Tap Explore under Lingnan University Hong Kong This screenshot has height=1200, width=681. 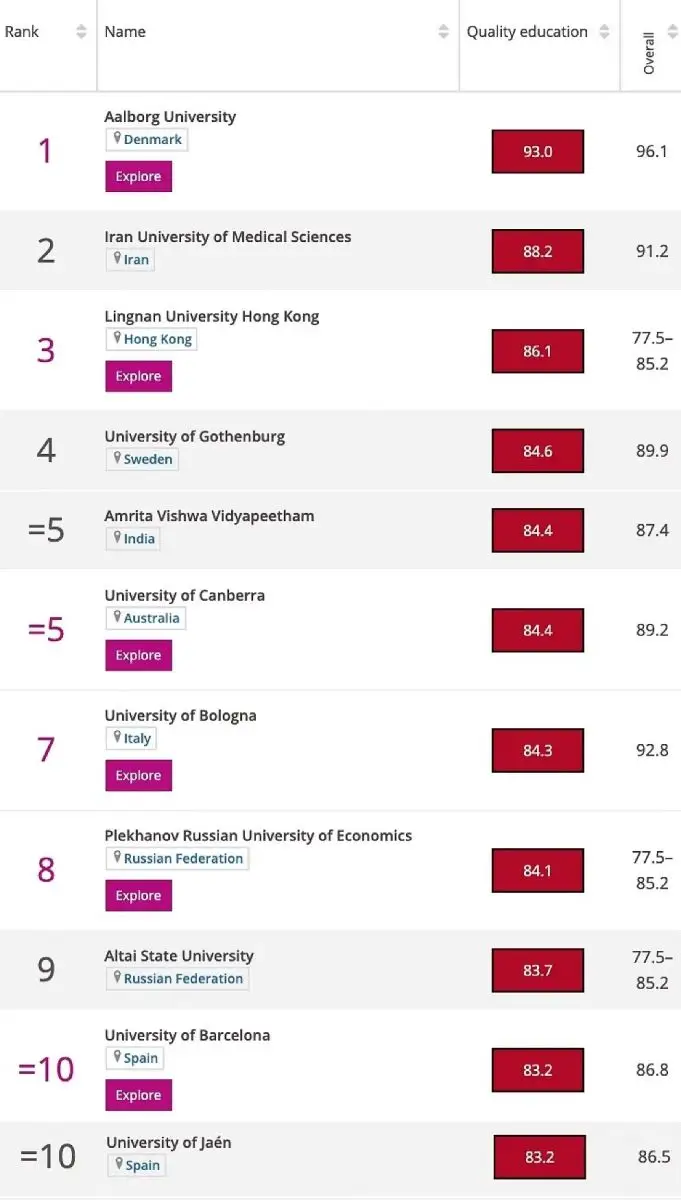[138, 377]
